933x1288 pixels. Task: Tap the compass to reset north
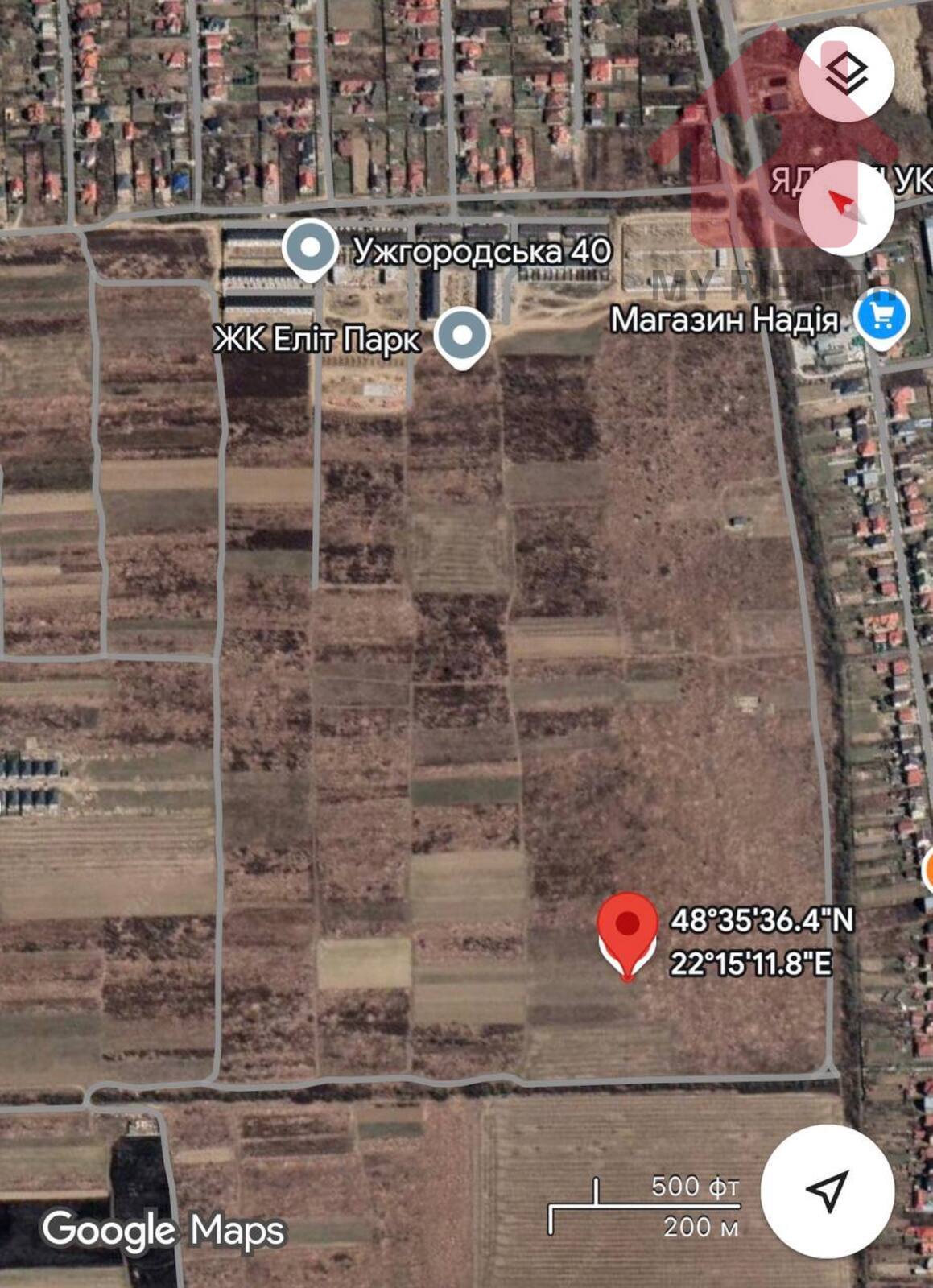pos(846,208)
